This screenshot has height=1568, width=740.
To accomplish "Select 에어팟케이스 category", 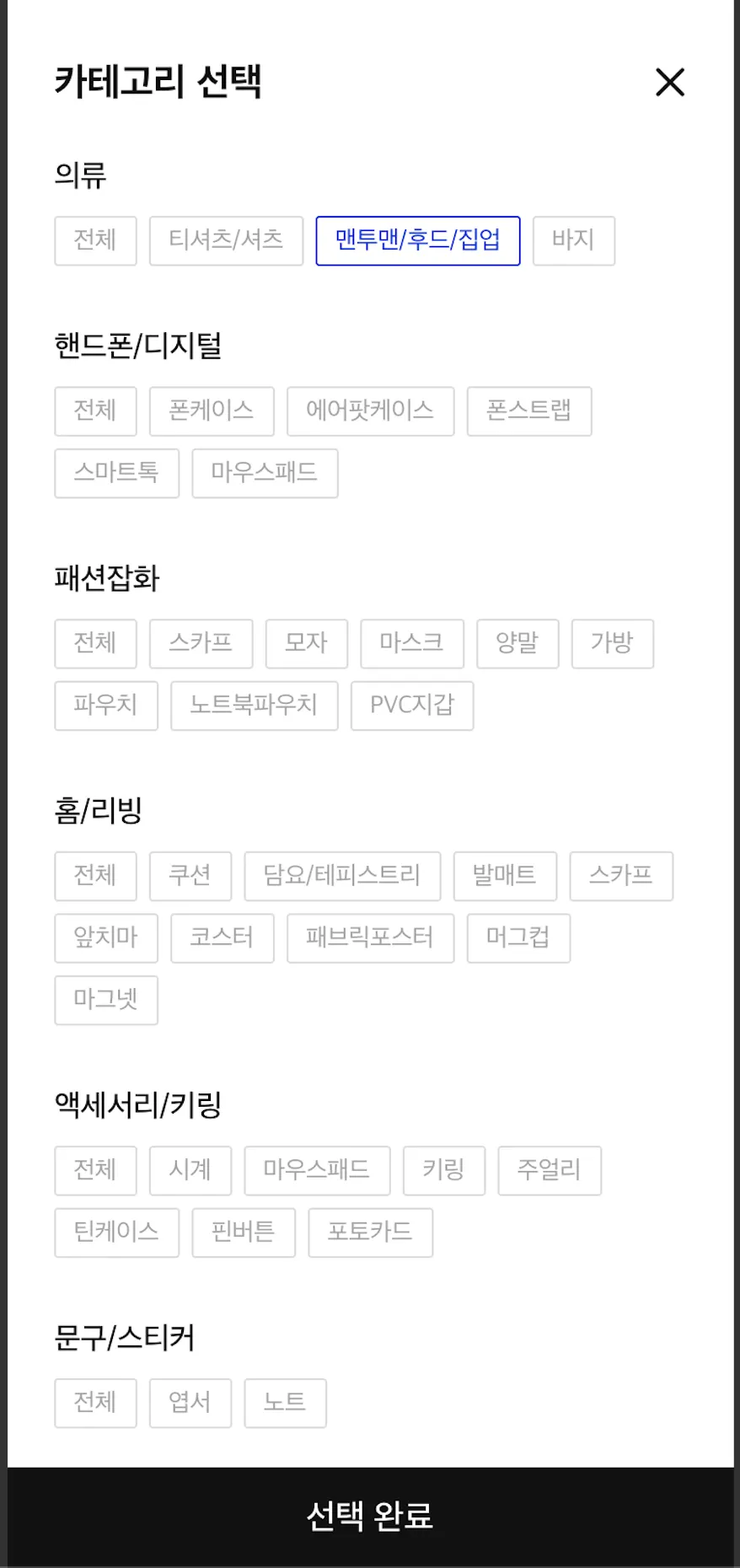I will [x=370, y=411].
